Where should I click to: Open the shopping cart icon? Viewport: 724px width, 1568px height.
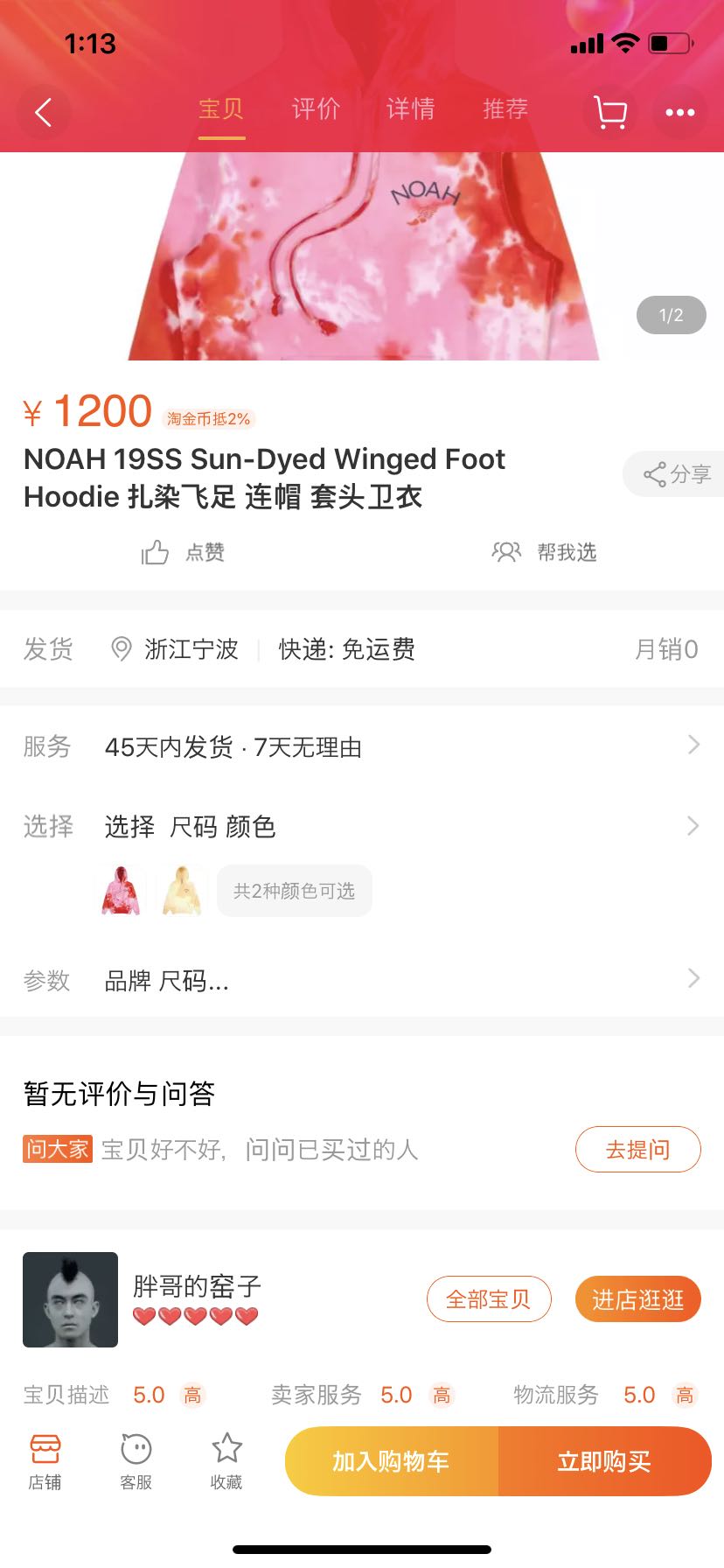pos(609,112)
